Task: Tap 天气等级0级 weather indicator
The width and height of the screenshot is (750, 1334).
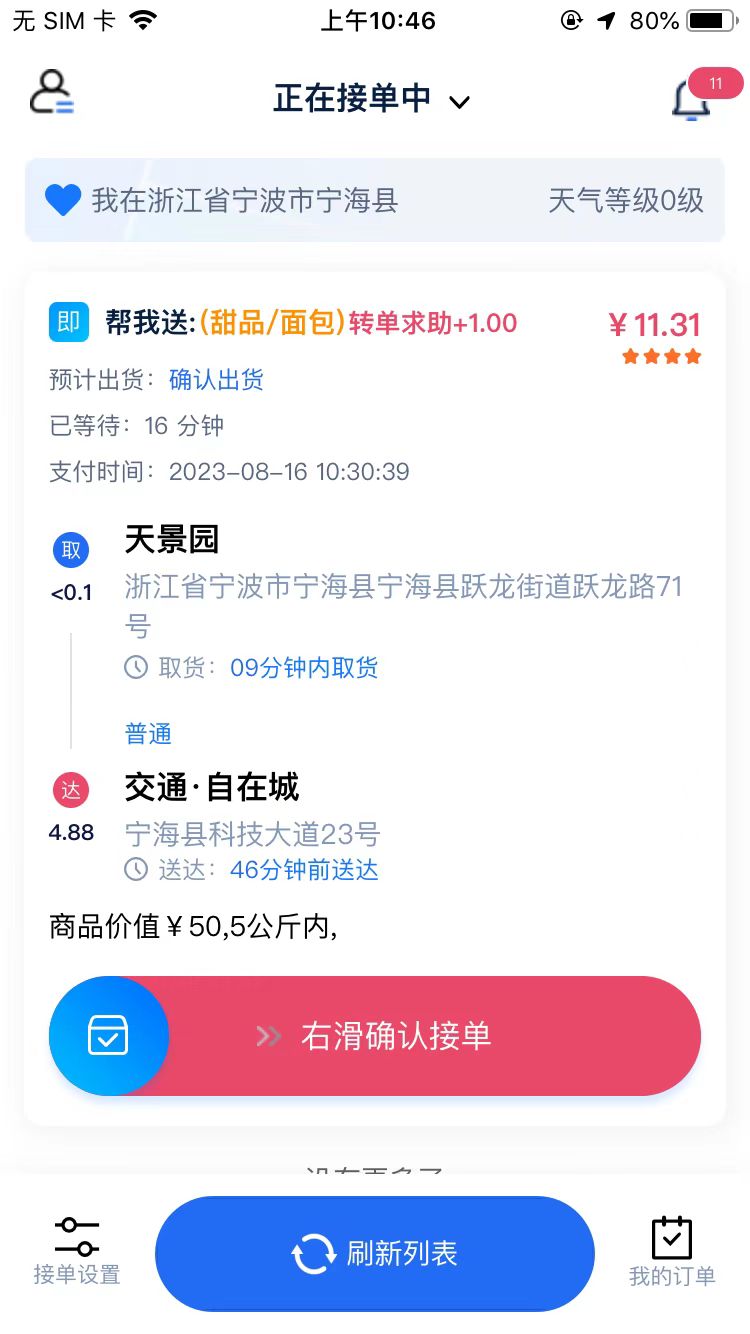Action: click(627, 200)
